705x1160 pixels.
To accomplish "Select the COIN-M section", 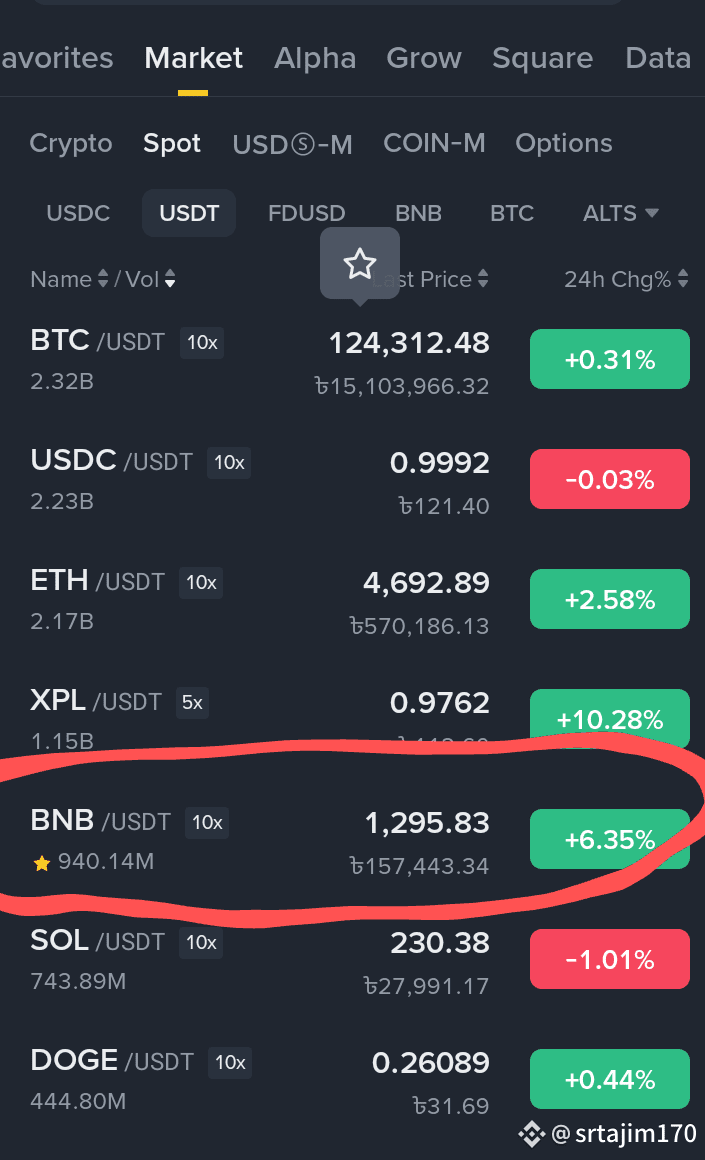I will [434, 143].
